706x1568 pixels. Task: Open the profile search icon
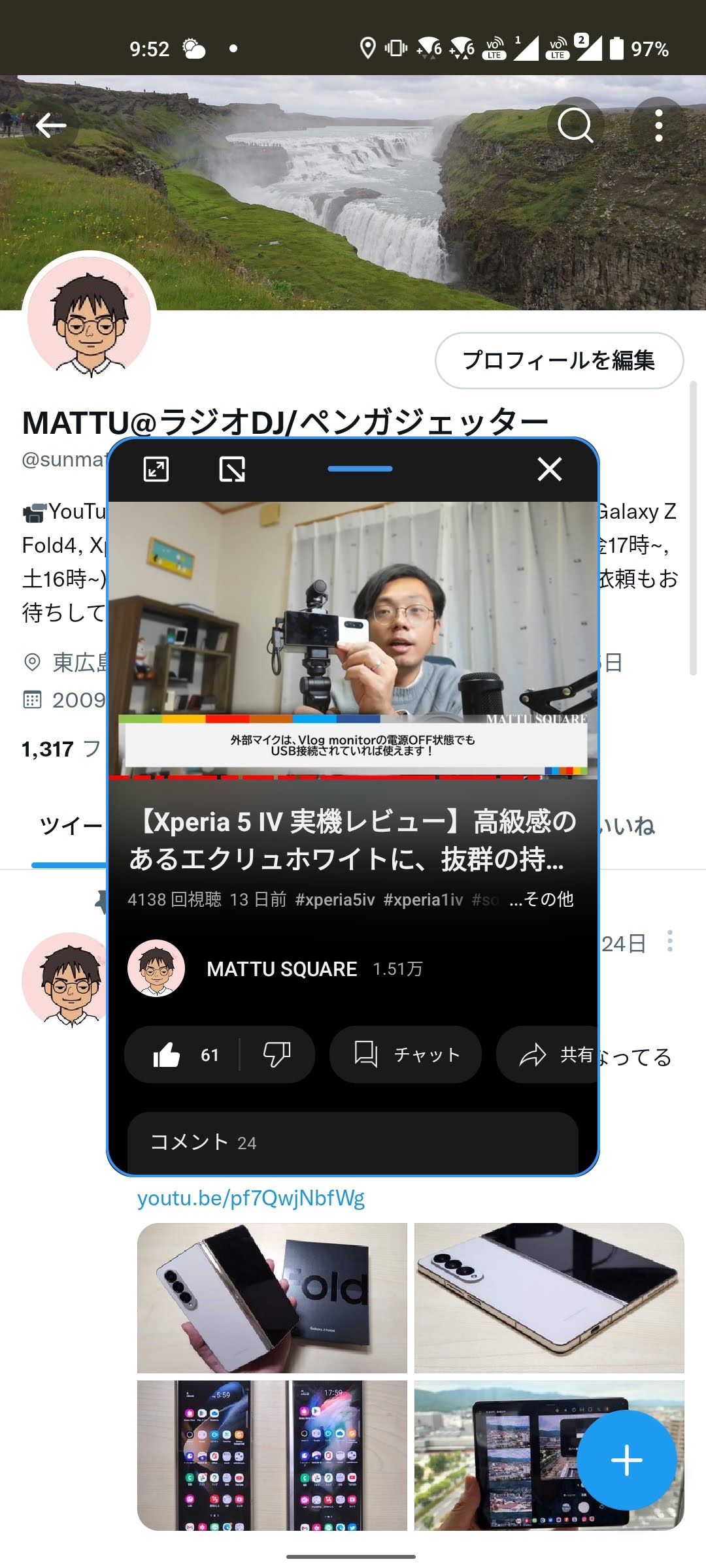pyautogui.click(x=575, y=125)
